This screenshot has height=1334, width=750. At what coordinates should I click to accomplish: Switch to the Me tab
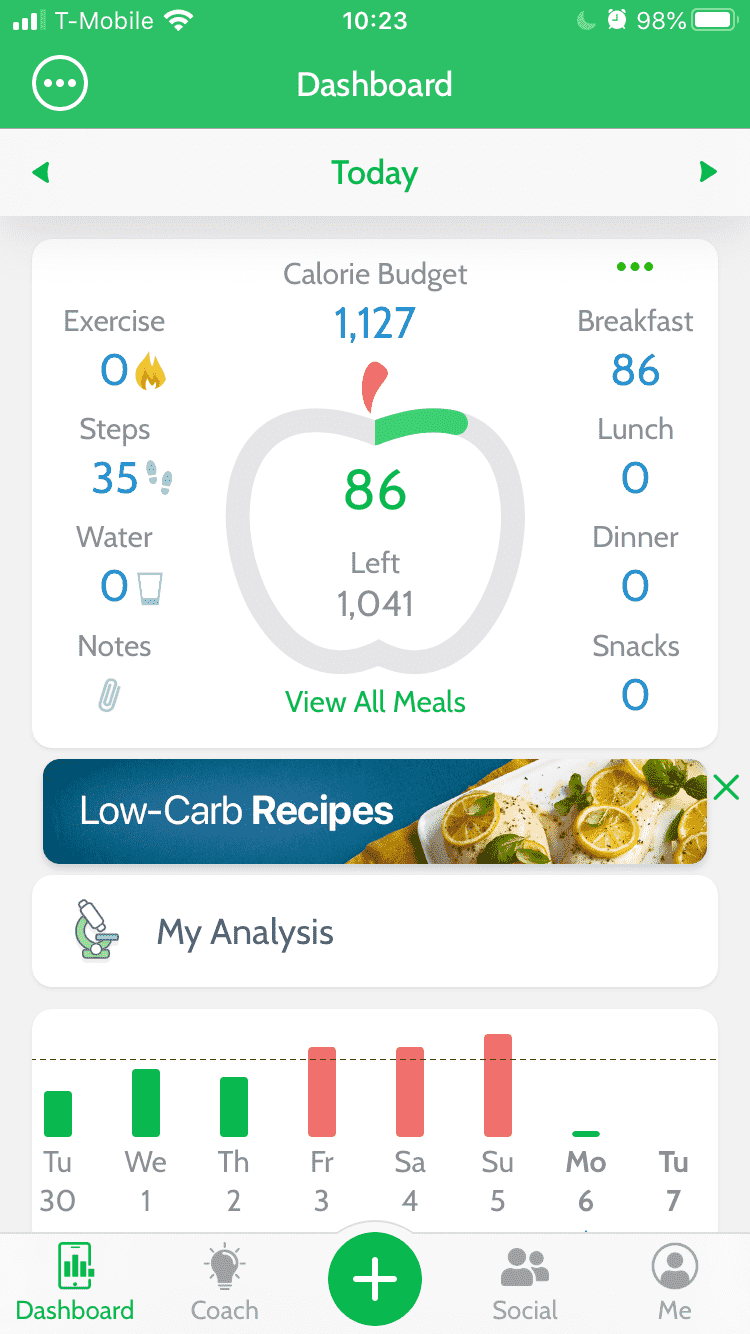675,1284
